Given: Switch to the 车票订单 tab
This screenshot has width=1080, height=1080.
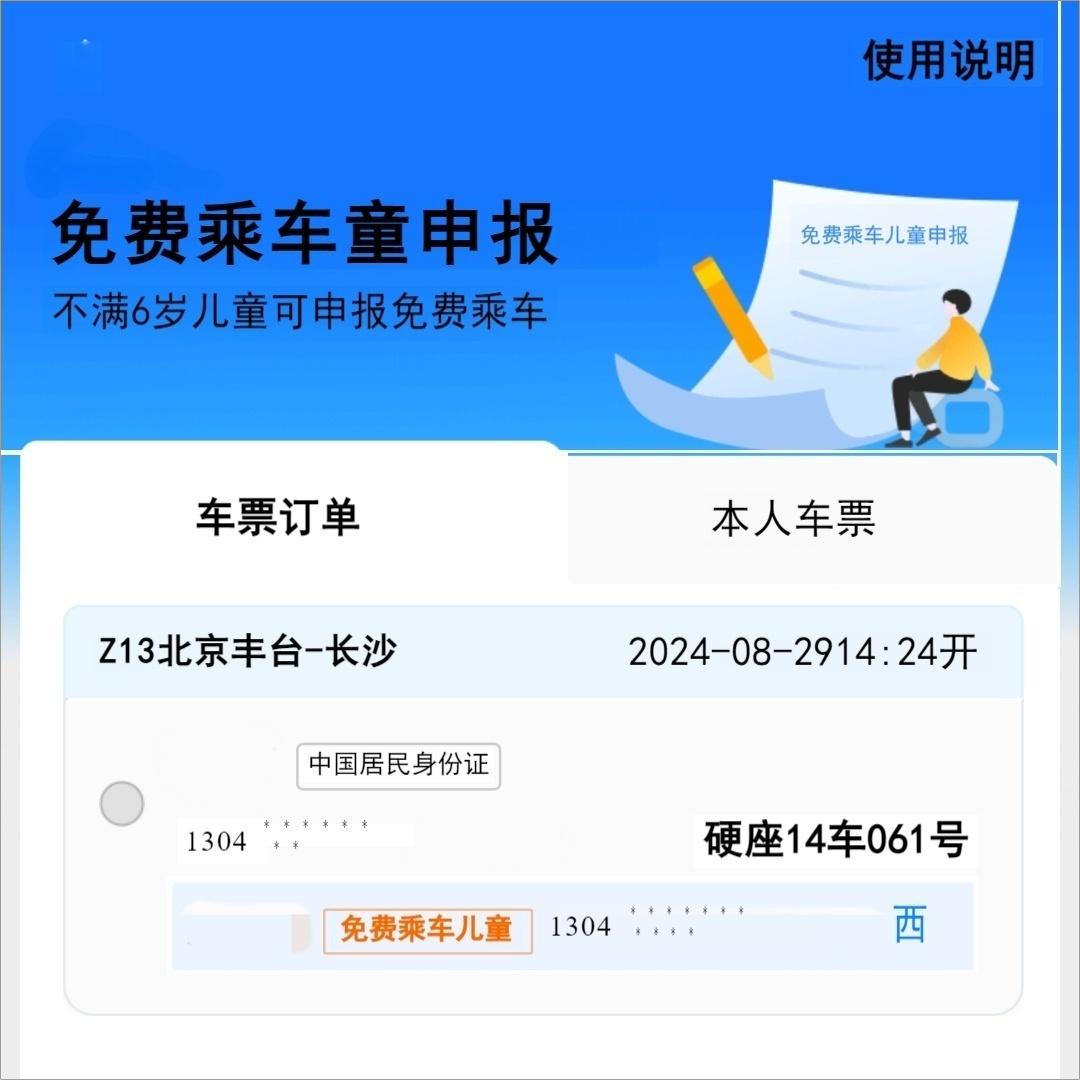Looking at the screenshot, I should point(277,518).
